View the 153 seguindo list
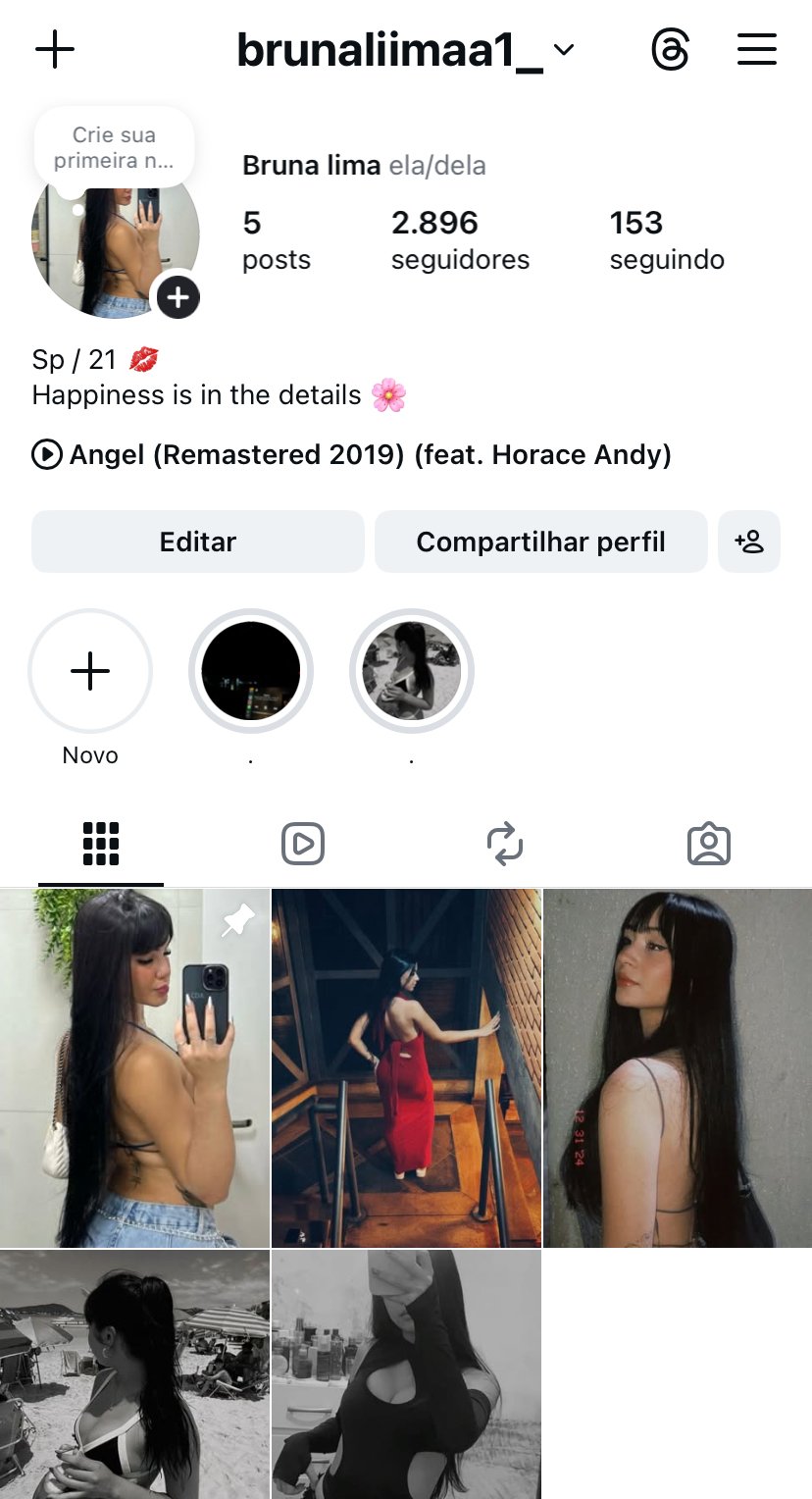This screenshot has width=812, height=1499. tap(667, 239)
